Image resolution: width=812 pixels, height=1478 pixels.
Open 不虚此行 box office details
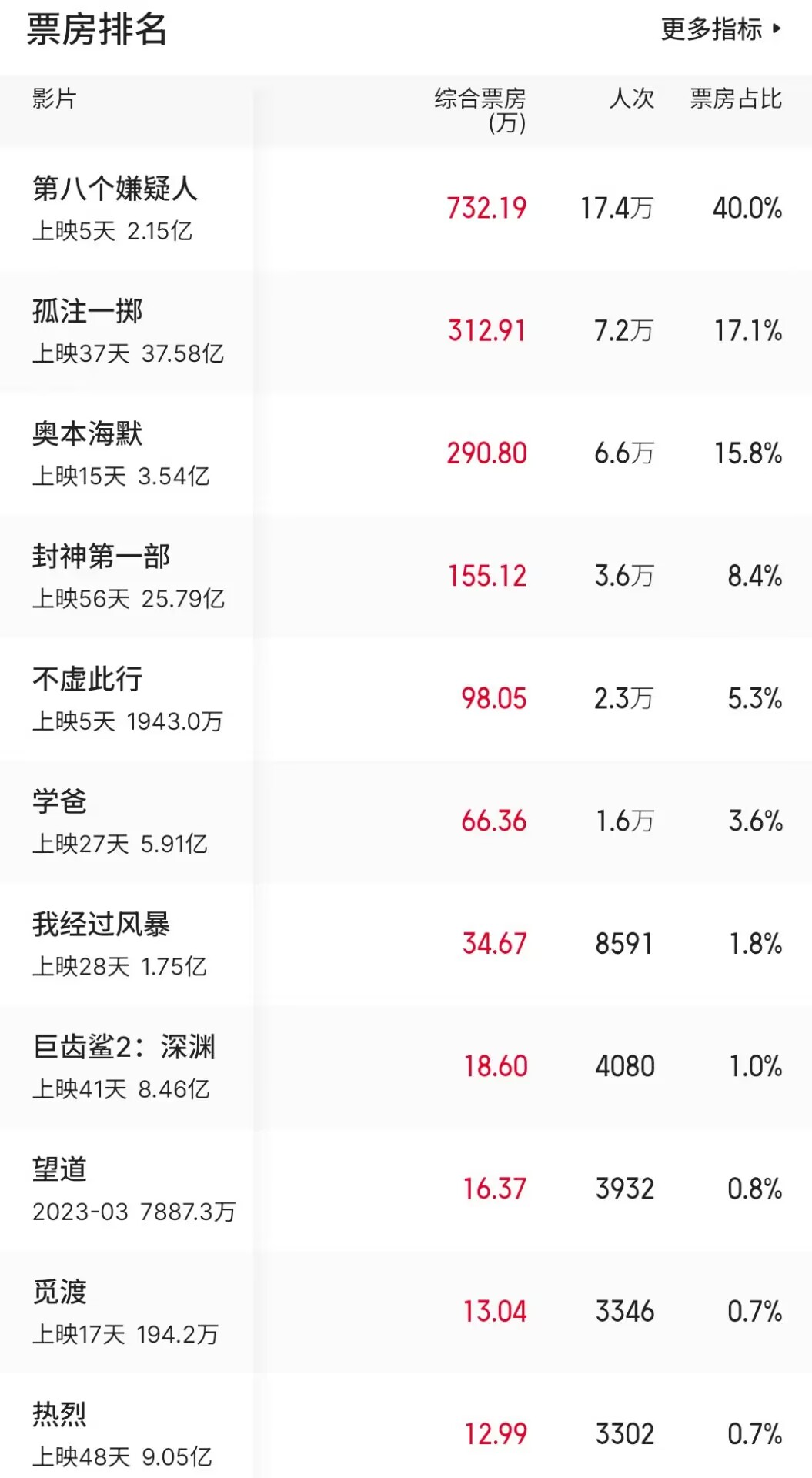[406, 699]
